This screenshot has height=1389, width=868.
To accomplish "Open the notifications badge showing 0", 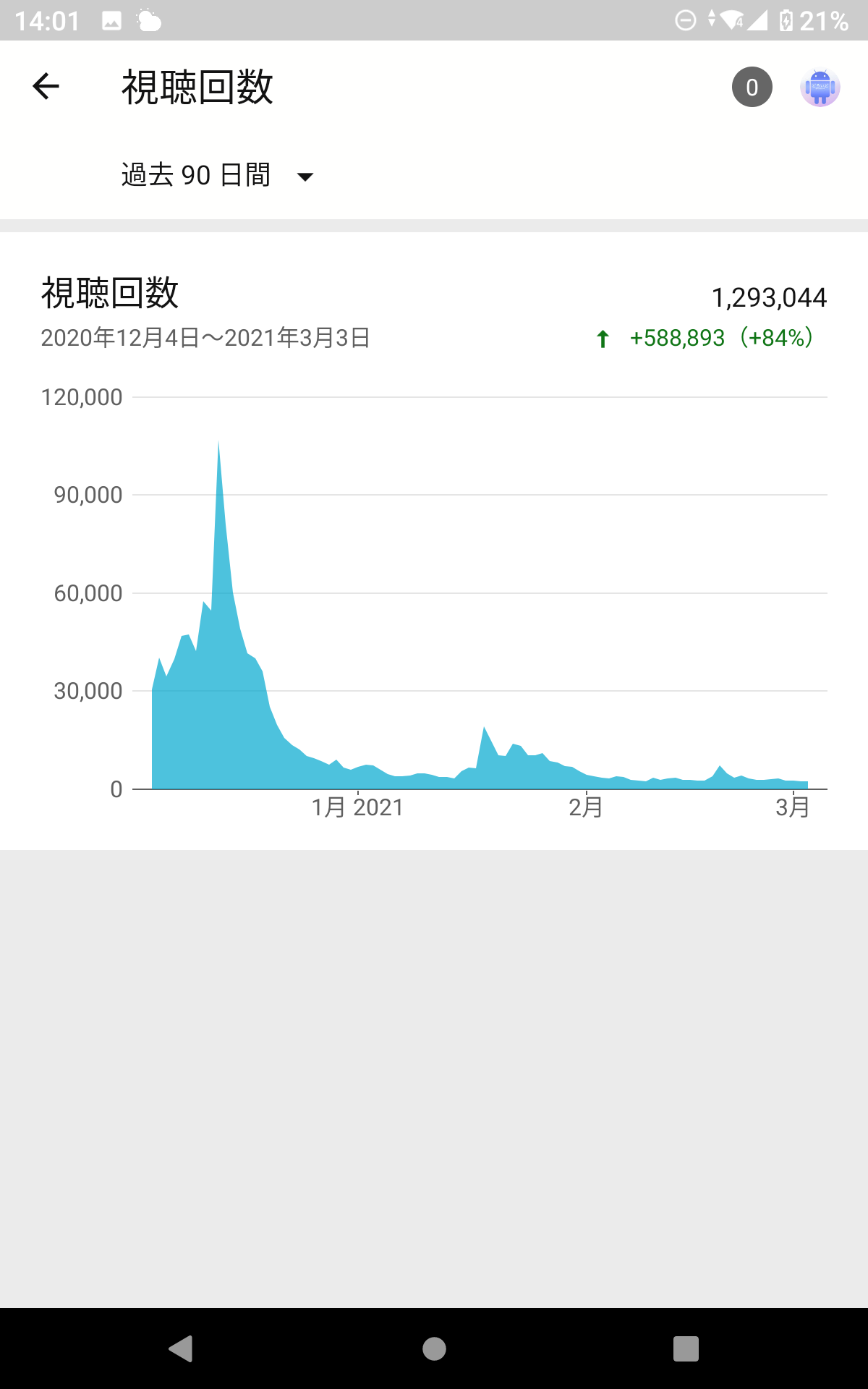I will [x=752, y=88].
